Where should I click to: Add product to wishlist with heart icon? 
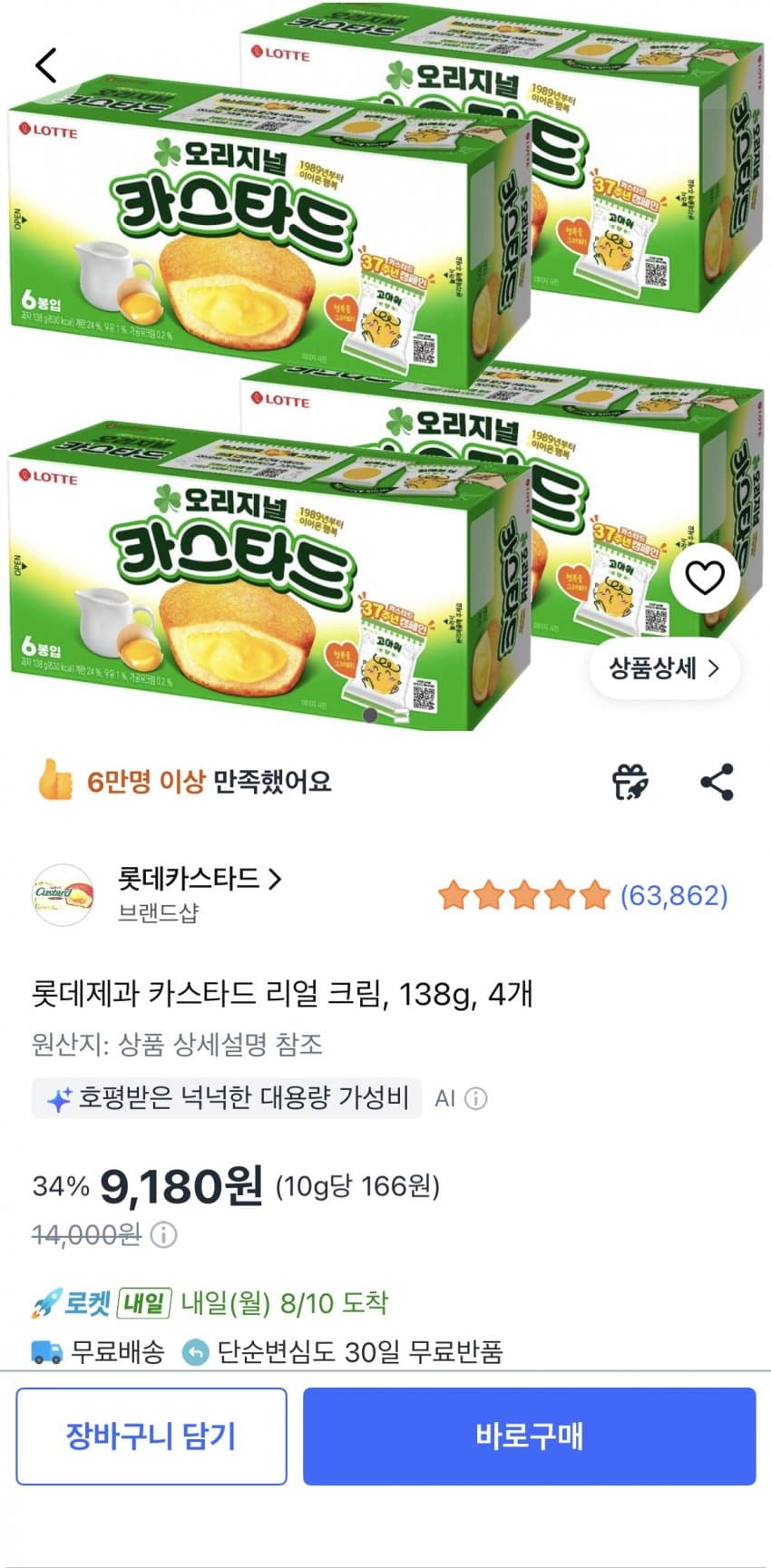[x=705, y=578]
